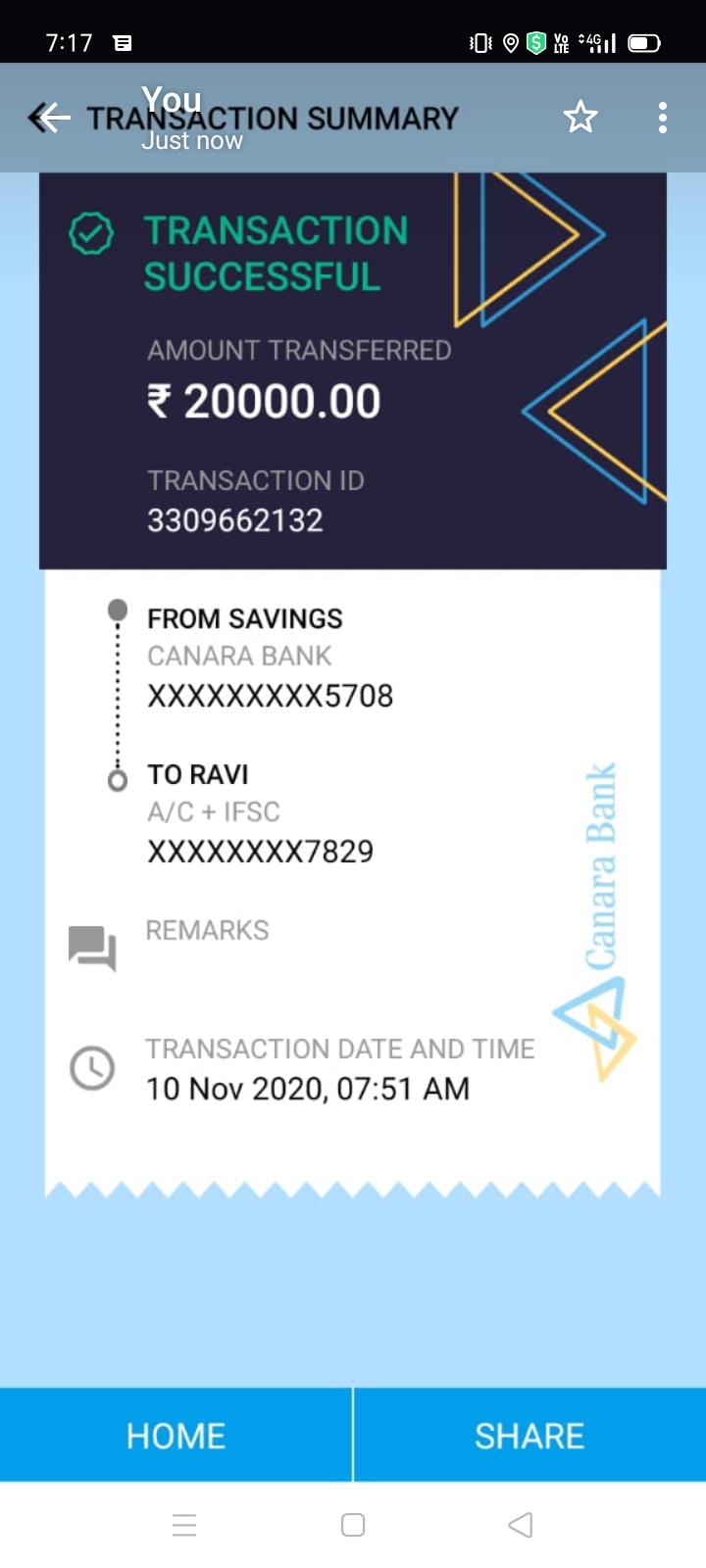Tap the system home square button
This screenshot has height=1568, width=706.
pos(353,1525)
